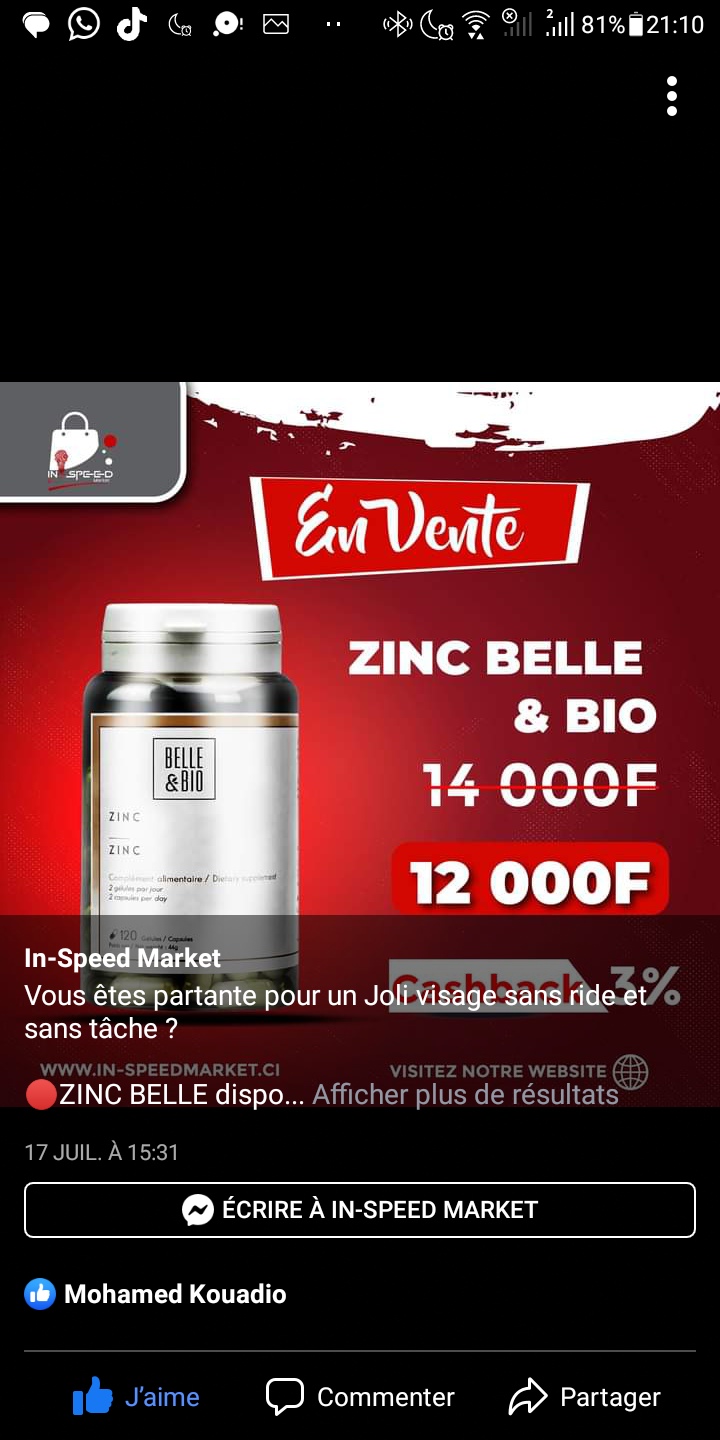Viewport: 720px width, 1440px height.
Task: Toggle the J'aime like button
Action: click(137, 1397)
